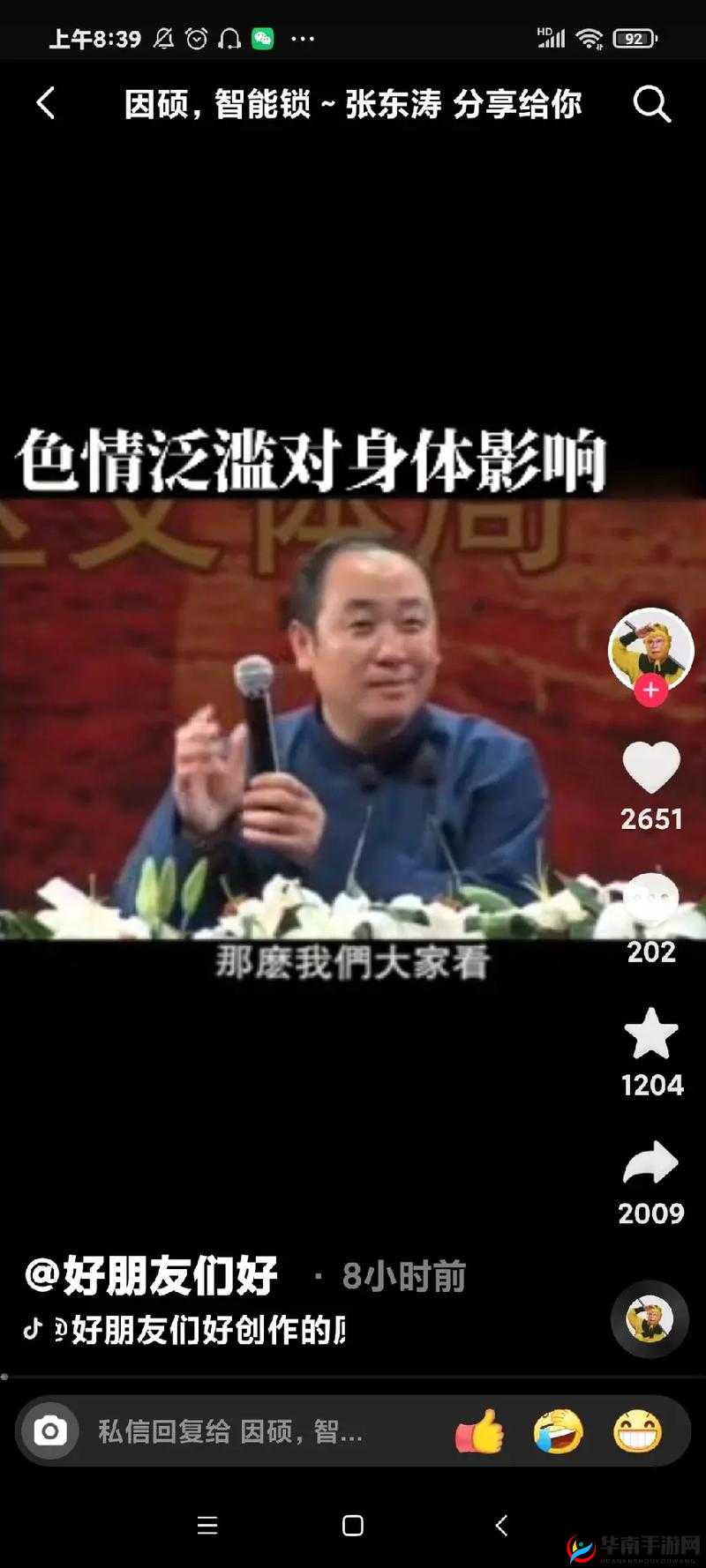Share the video using the arrow icon
The height and width of the screenshot is (1568, 706).
coord(650,1164)
